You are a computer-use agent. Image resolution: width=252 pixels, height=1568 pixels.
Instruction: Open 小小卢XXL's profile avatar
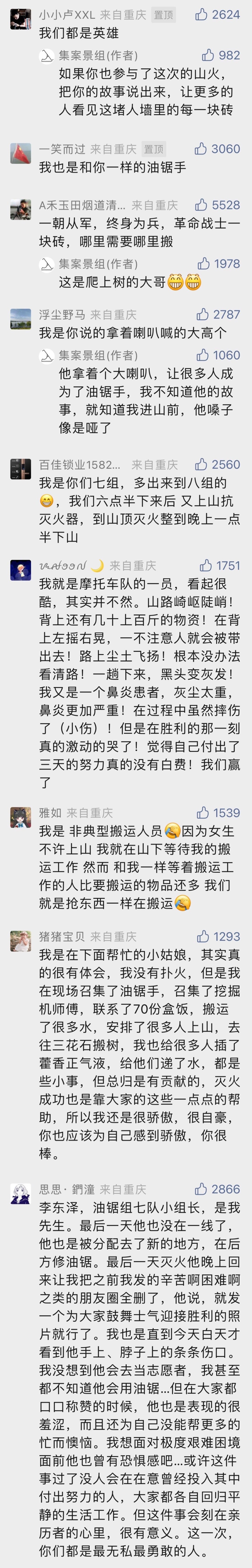[21, 19]
